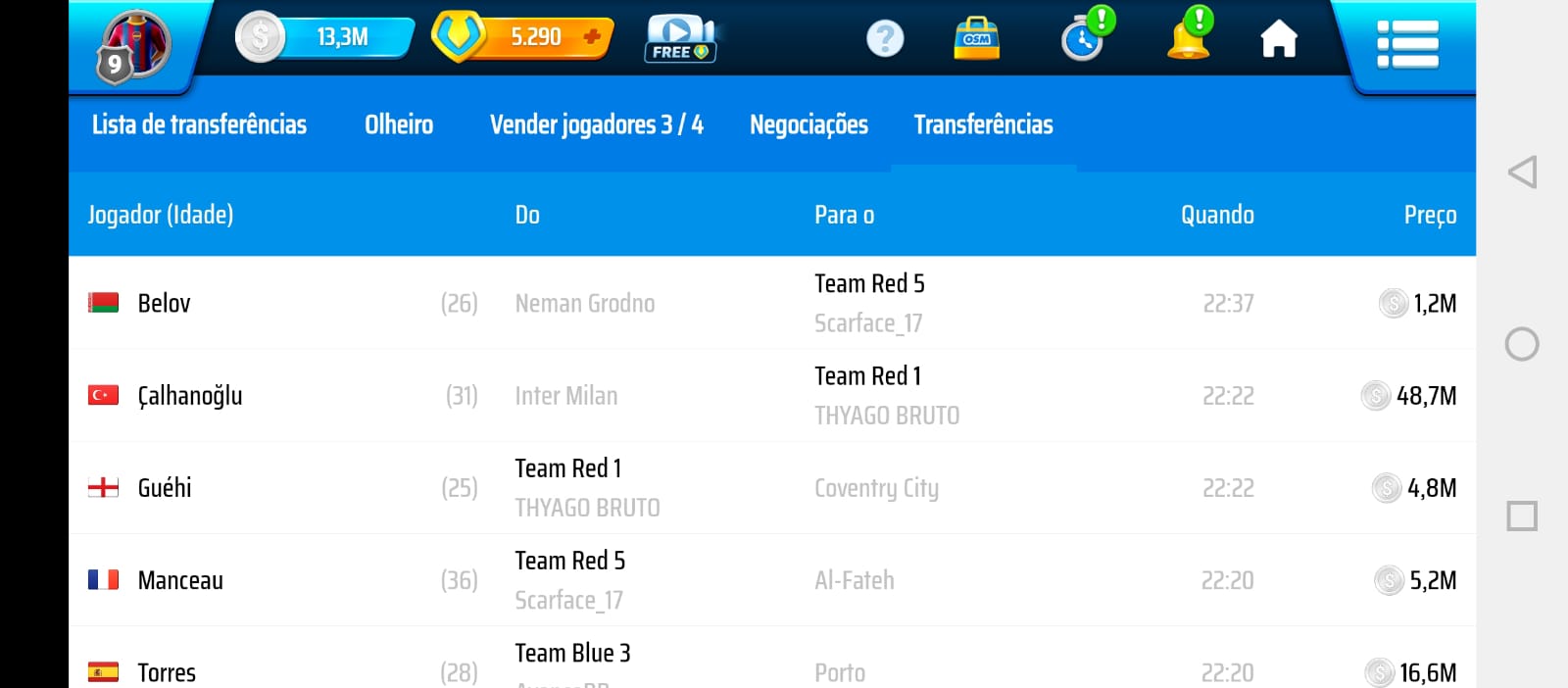
Task: Open the manager profile avatar
Action: click(133, 45)
